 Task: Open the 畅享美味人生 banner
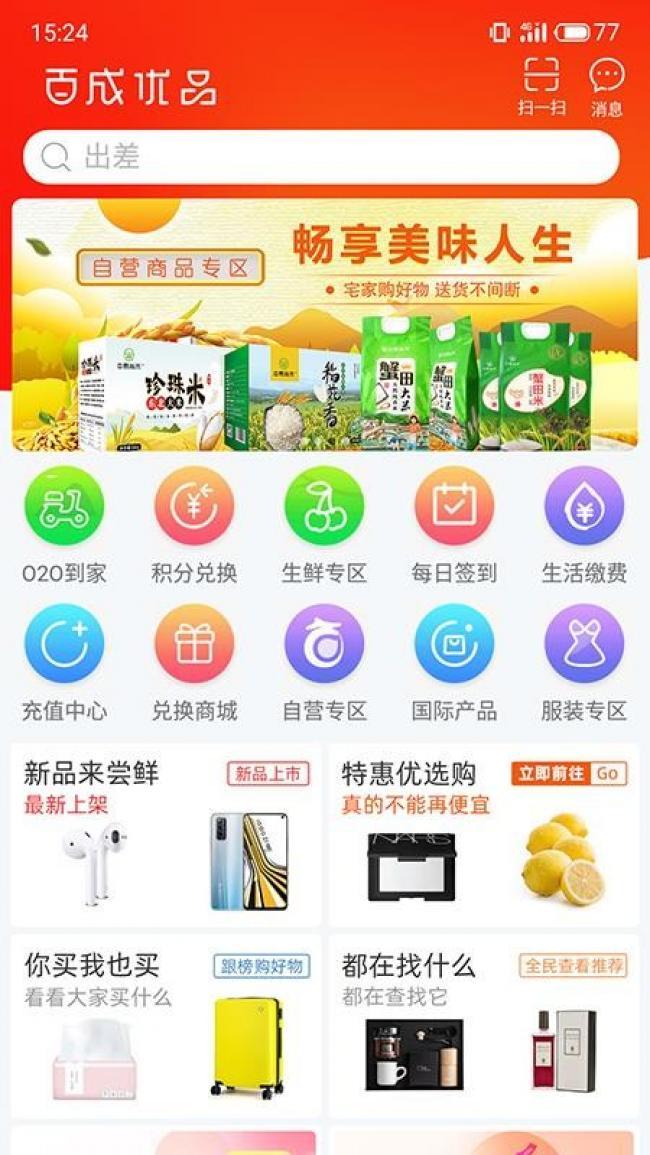(325, 325)
